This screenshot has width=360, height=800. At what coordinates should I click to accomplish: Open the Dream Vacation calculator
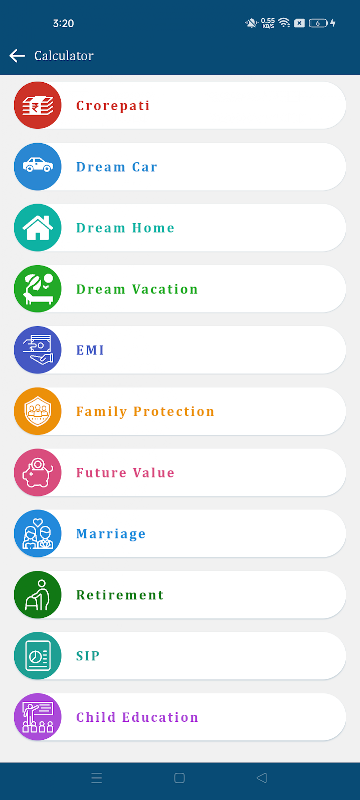(180, 289)
